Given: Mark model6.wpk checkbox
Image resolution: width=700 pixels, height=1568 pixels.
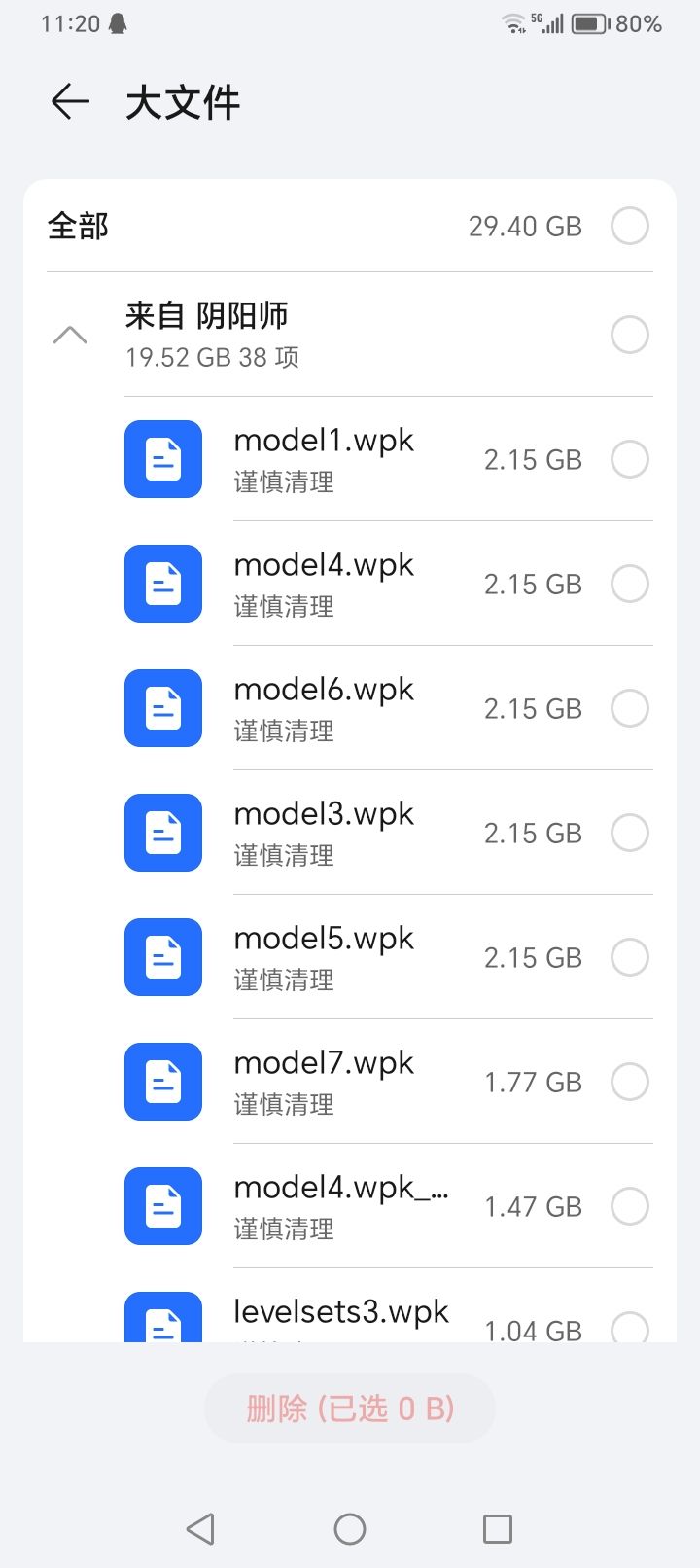Looking at the screenshot, I should pos(630,708).
